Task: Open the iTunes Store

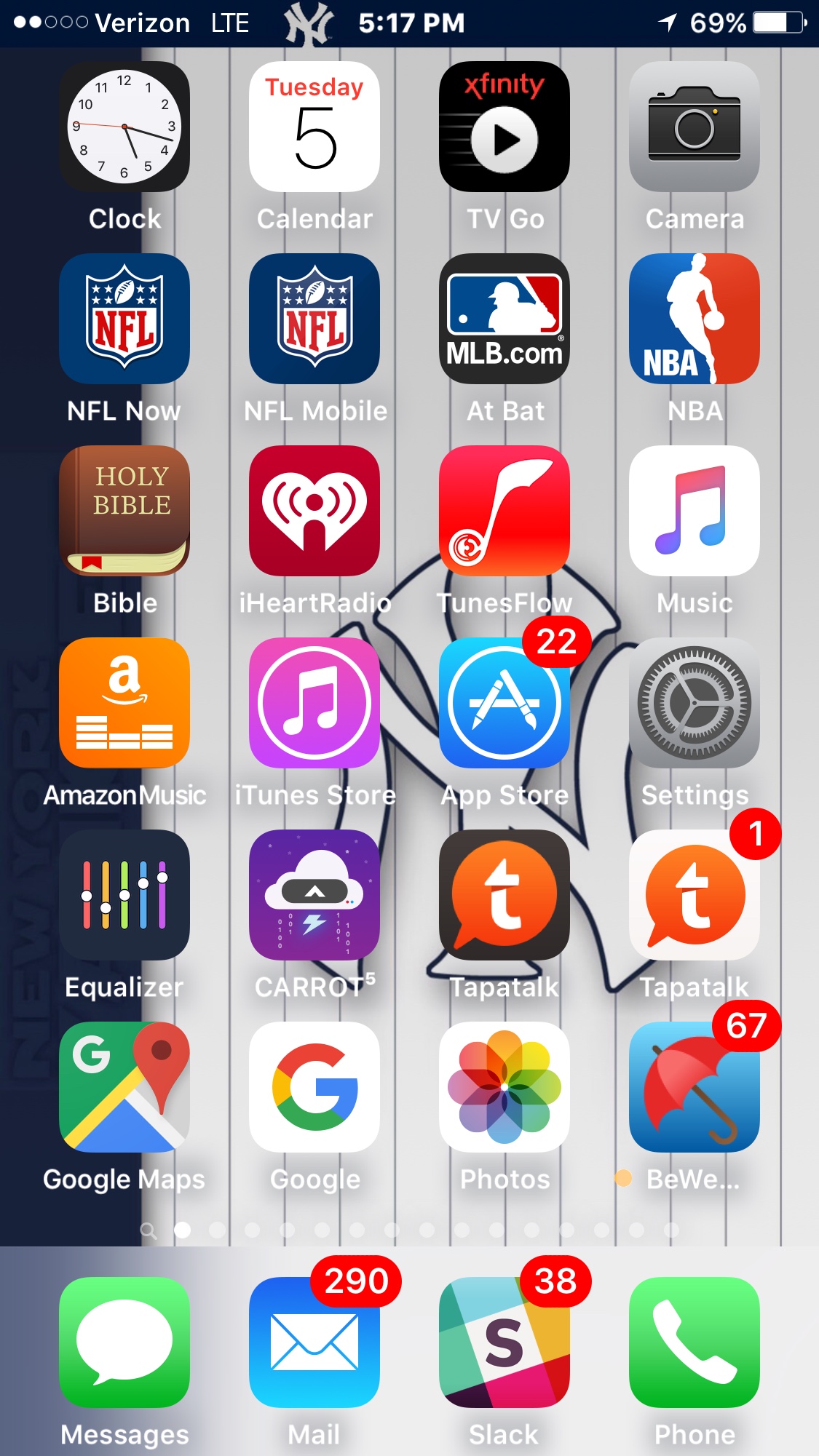Action: coord(314,703)
